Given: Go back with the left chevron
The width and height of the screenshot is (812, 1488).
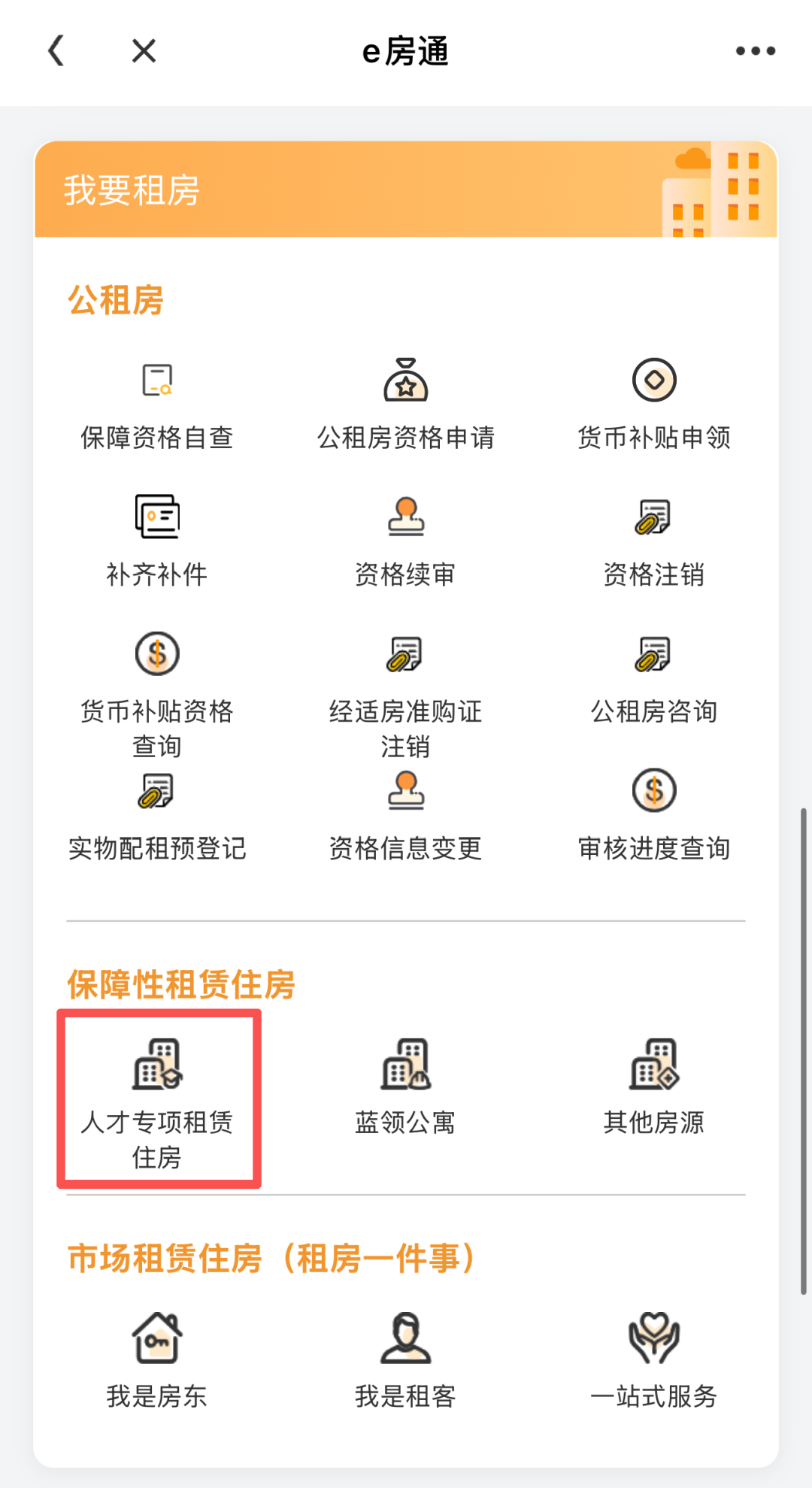Looking at the screenshot, I should click(54, 50).
